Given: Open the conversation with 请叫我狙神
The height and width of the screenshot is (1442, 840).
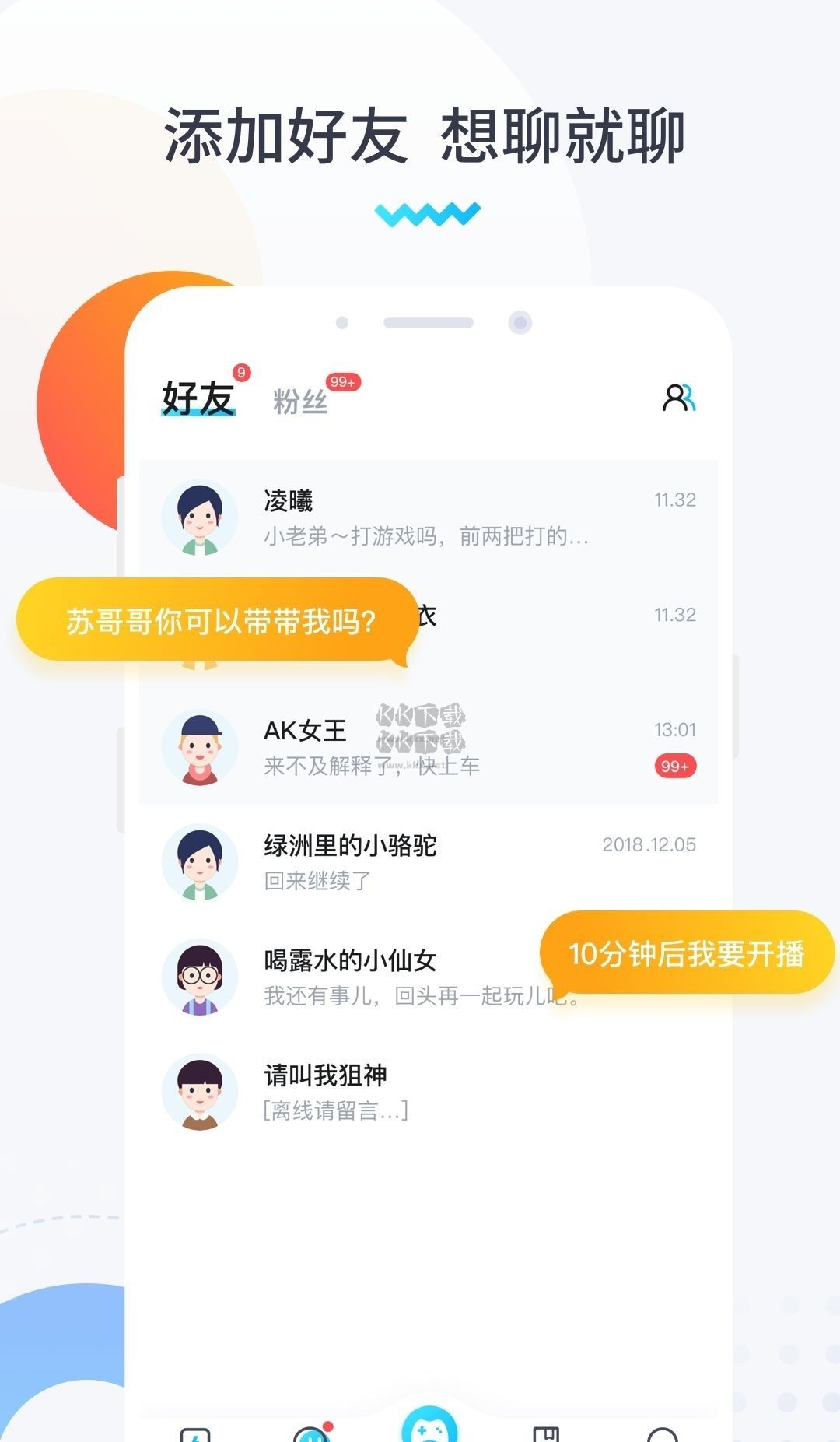Looking at the screenshot, I should 436,1093.
